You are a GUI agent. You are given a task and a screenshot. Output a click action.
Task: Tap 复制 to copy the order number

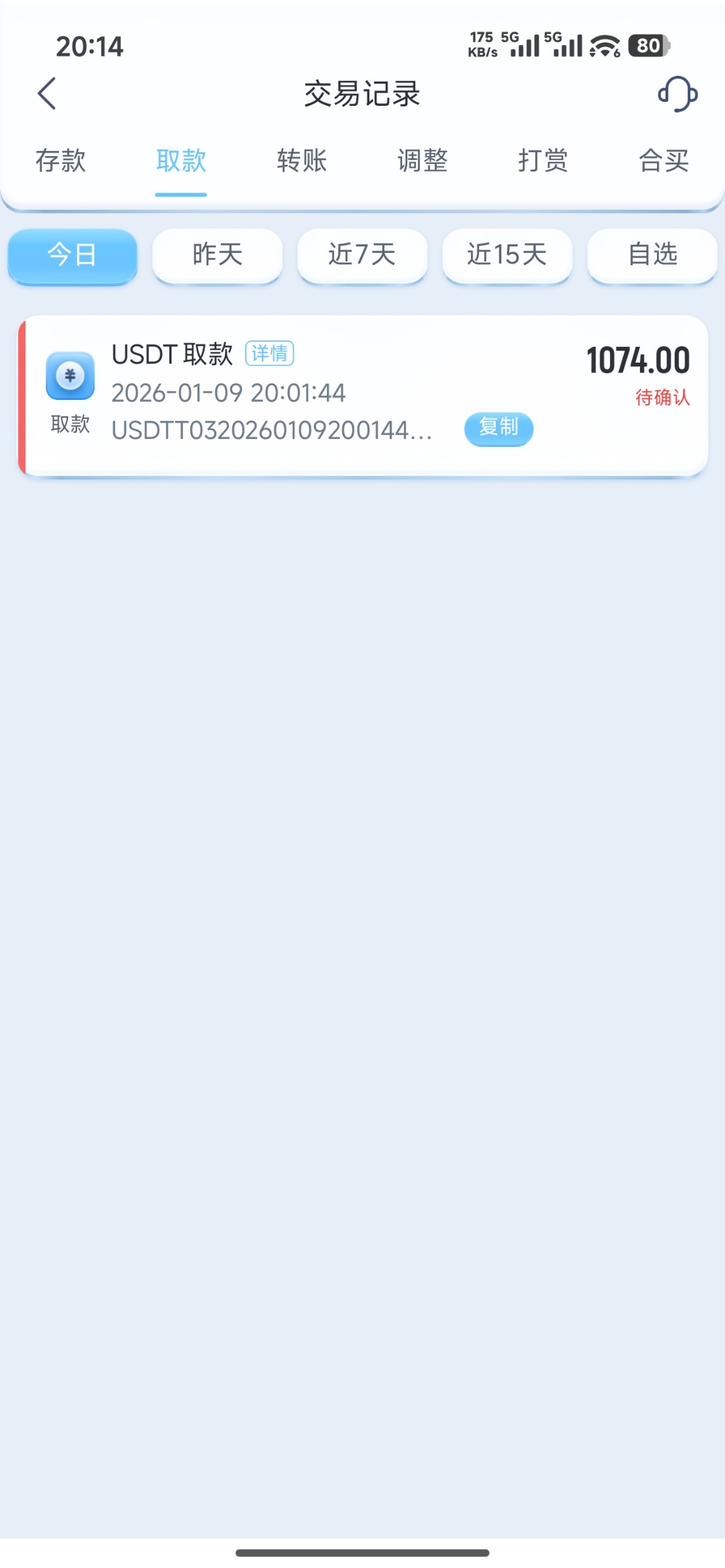499,429
